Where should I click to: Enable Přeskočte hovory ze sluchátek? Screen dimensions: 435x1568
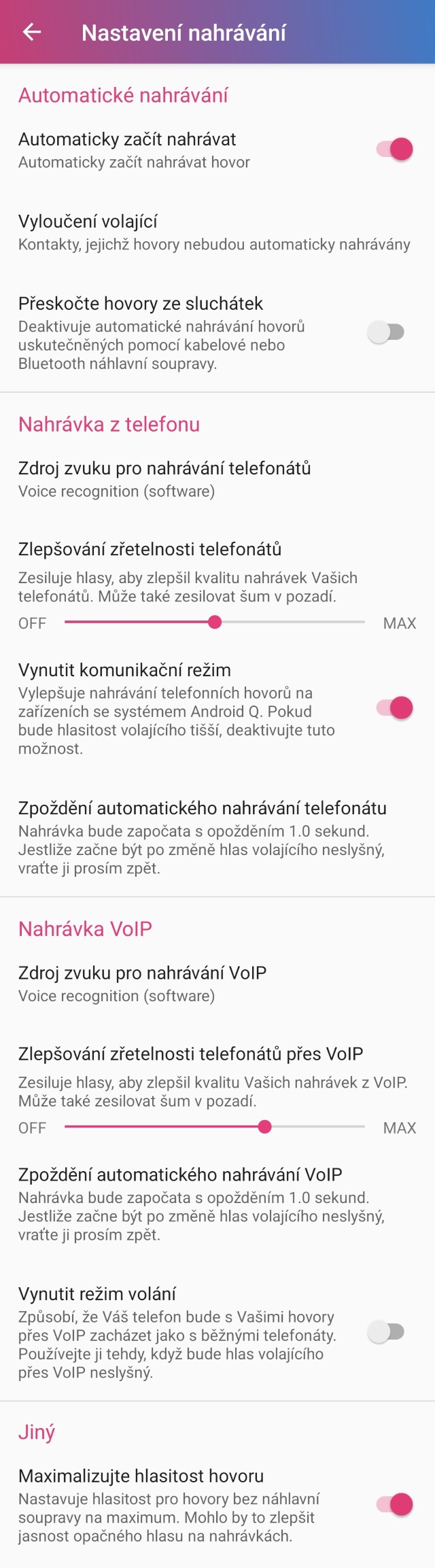(x=386, y=332)
